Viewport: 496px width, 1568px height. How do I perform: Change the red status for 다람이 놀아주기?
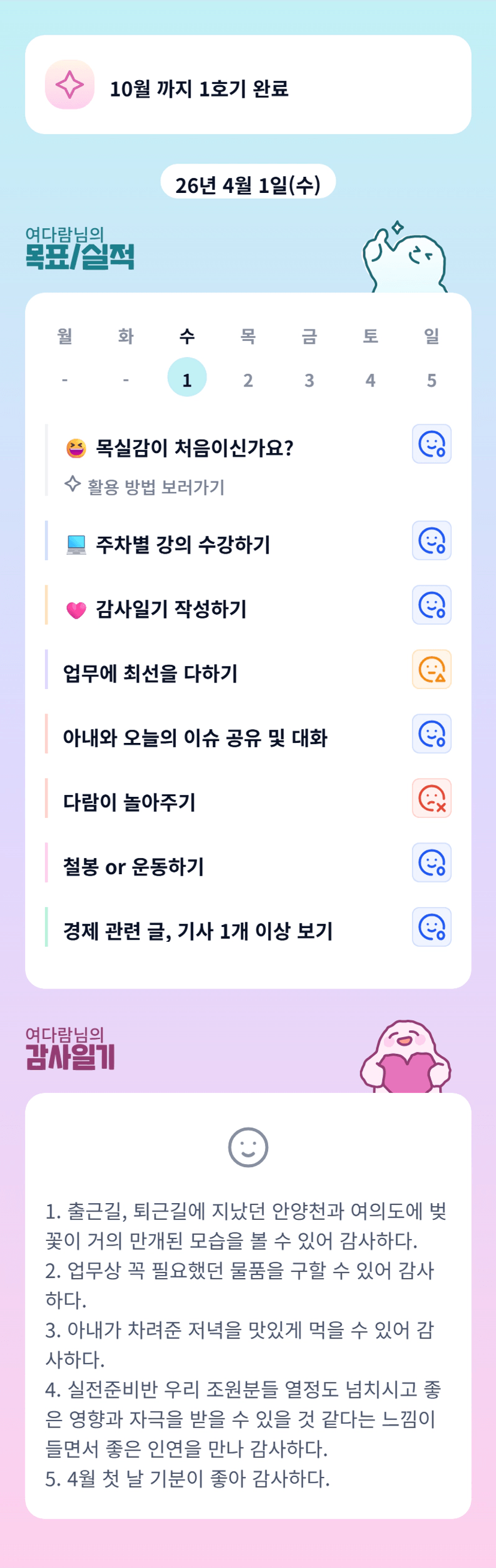coord(431,798)
